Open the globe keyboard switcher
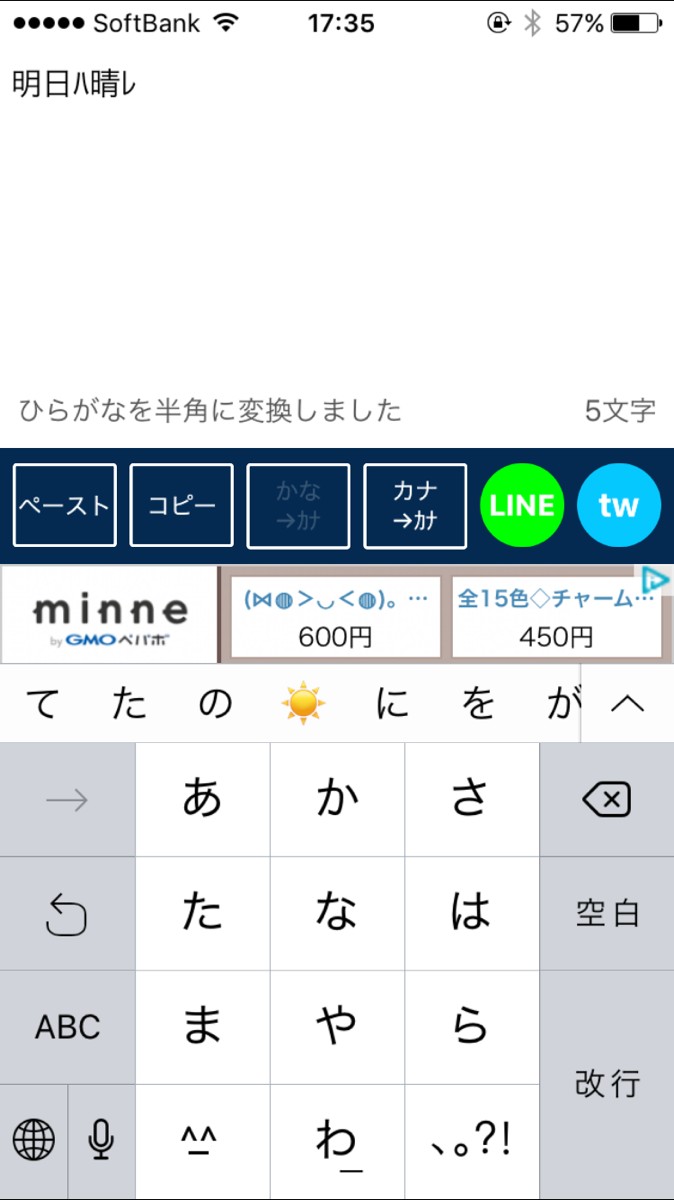Screen dimensions: 674x1200 (34, 1140)
